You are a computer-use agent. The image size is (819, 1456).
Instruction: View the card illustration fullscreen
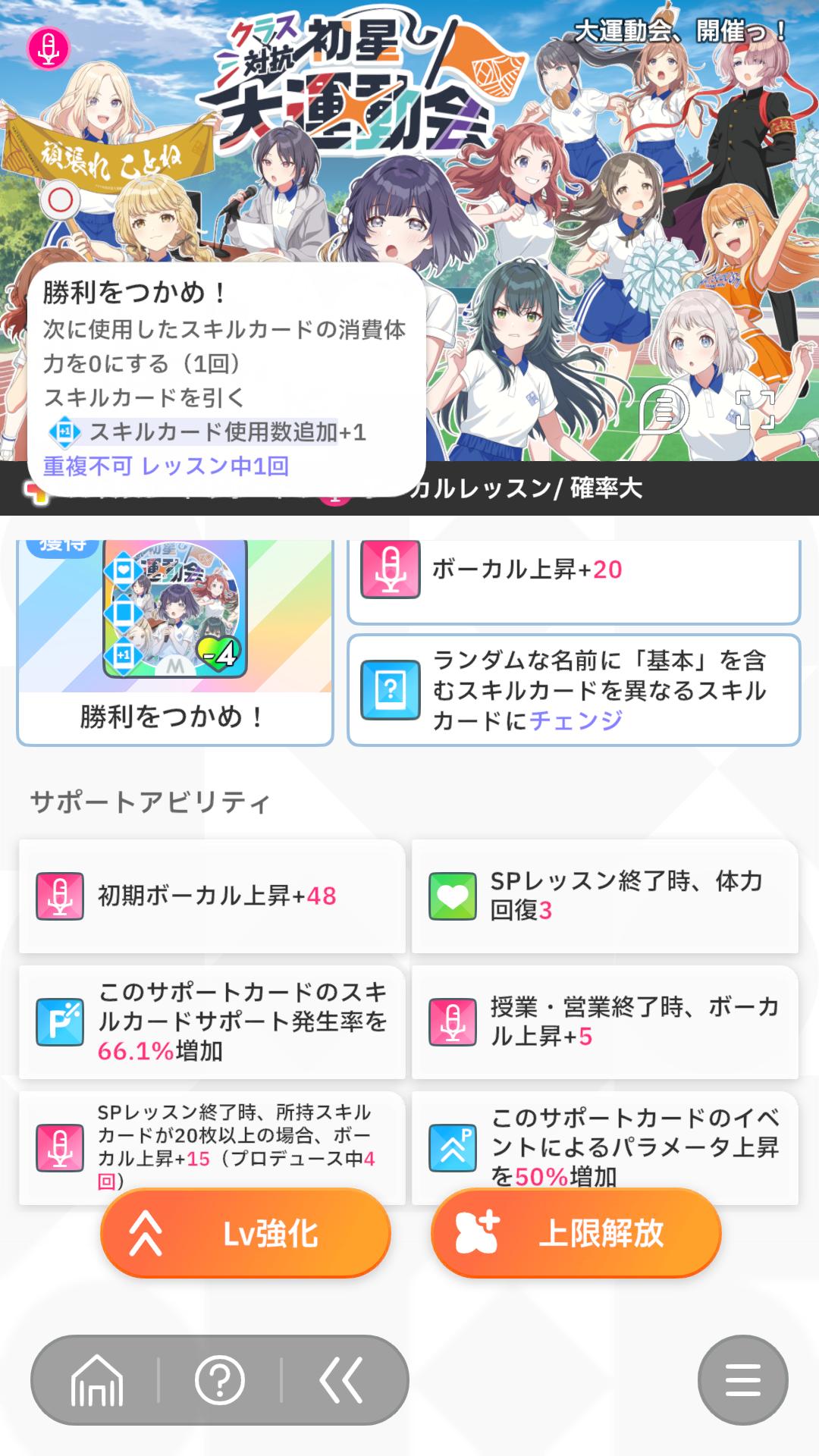pos(755,410)
